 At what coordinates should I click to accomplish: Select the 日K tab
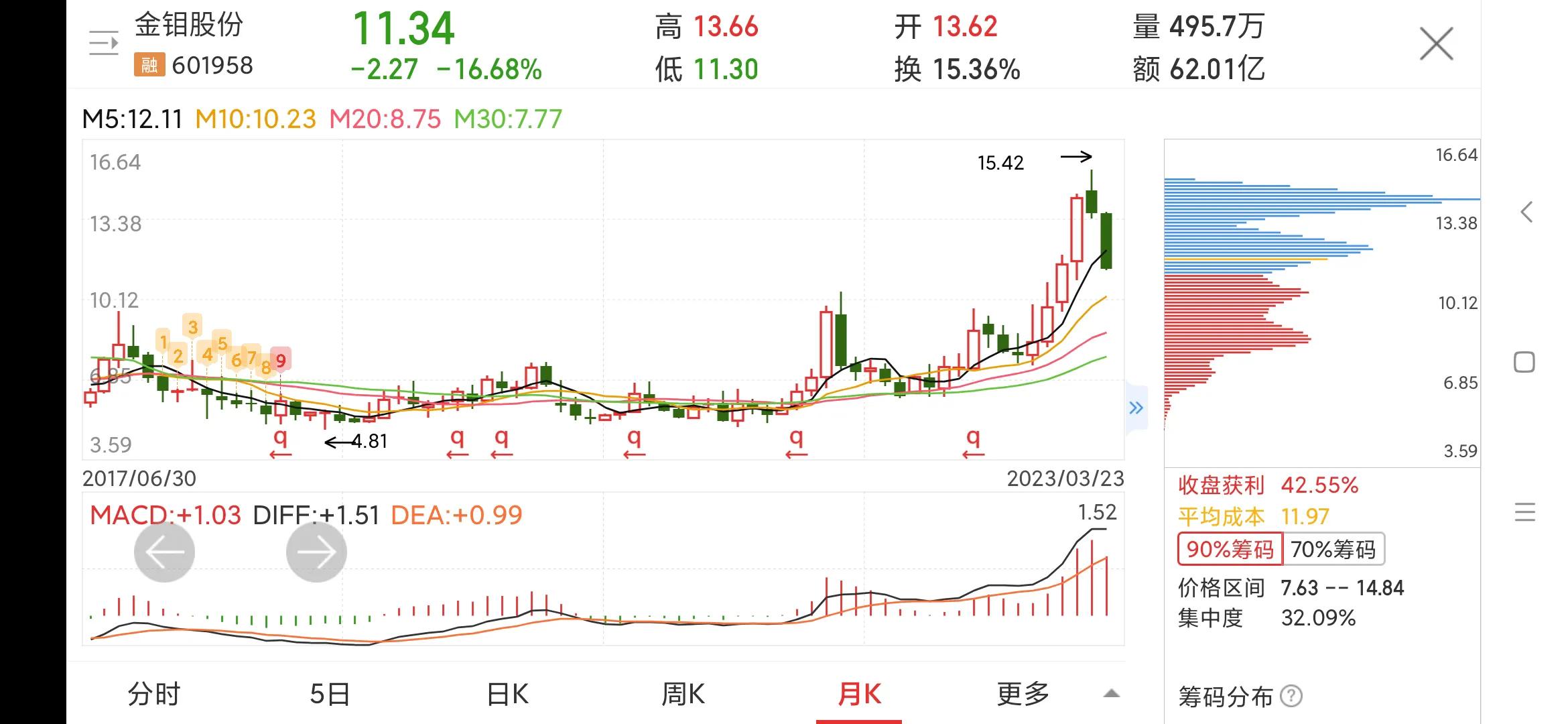[x=507, y=695]
